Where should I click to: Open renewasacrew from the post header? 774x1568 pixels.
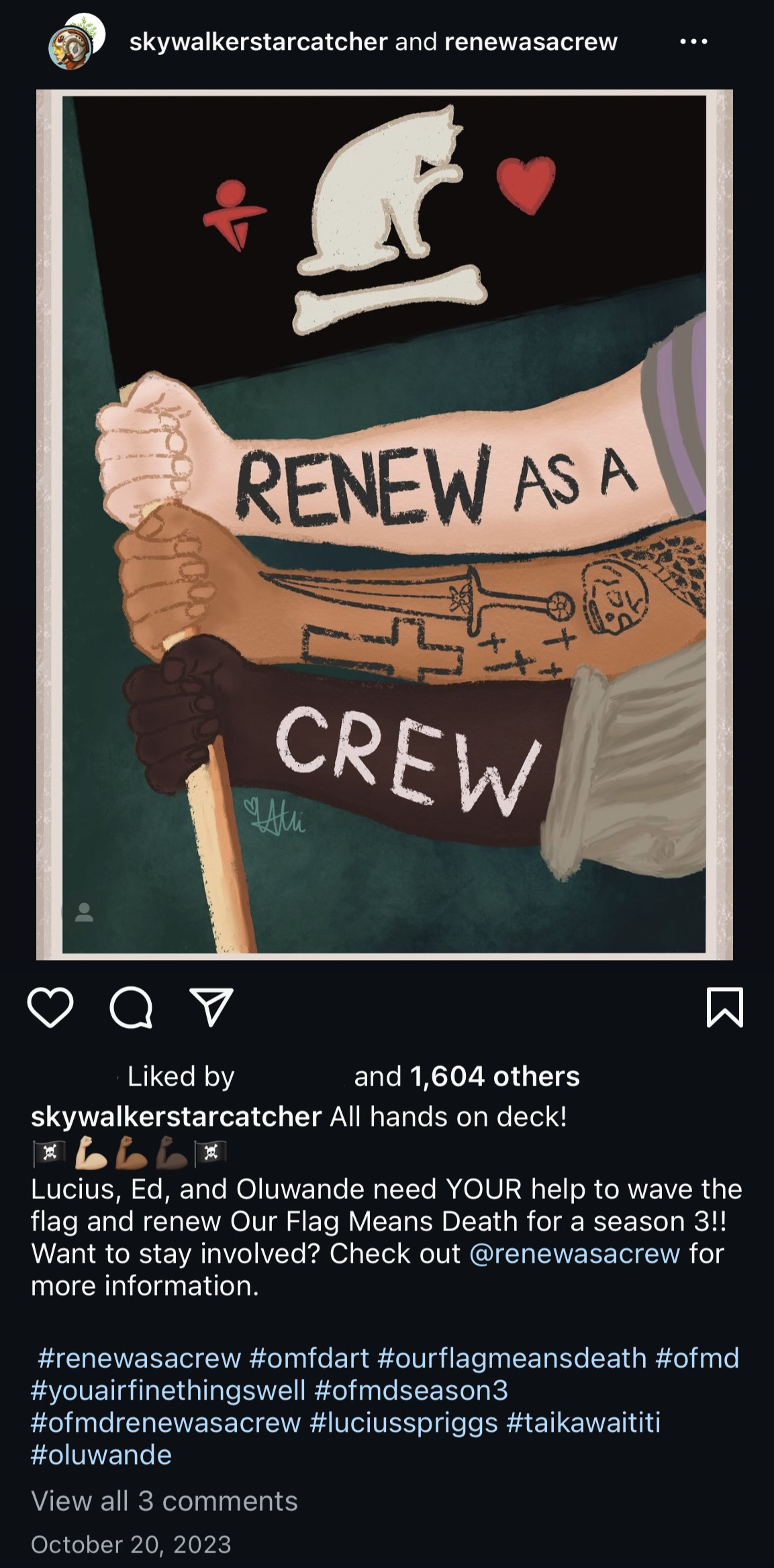pos(531,42)
